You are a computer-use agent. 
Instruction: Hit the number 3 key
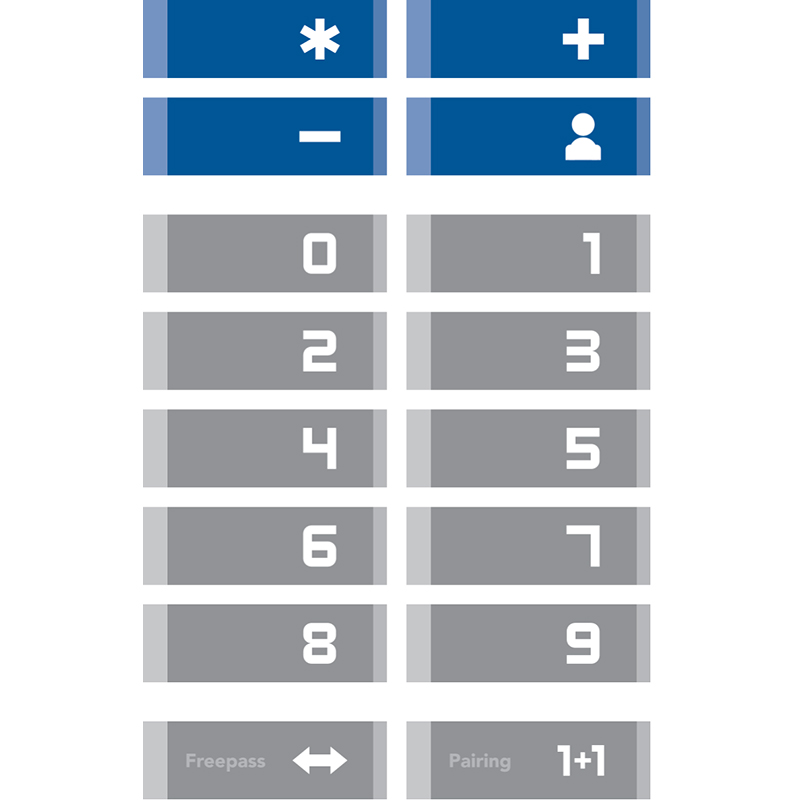[529, 351]
